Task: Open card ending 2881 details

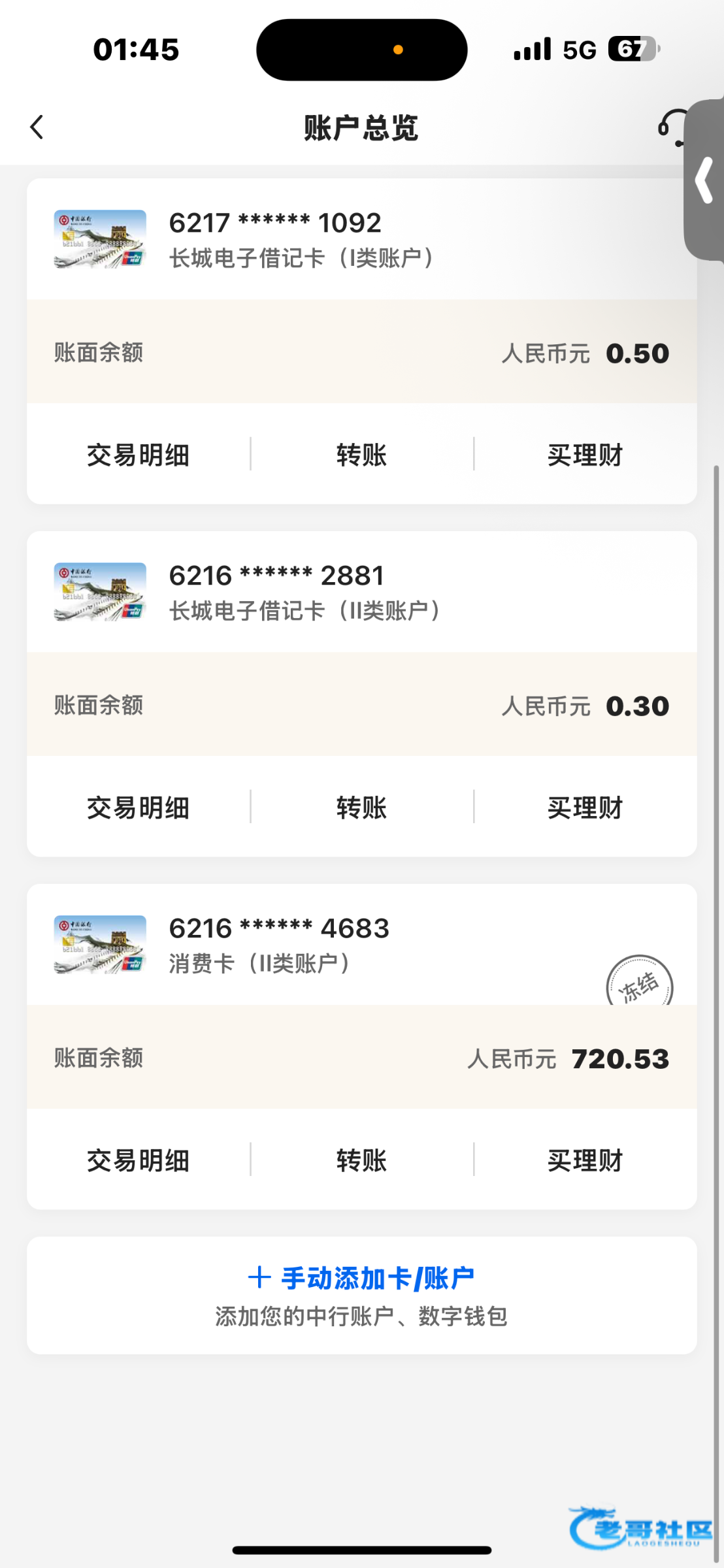Action: click(304, 592)
